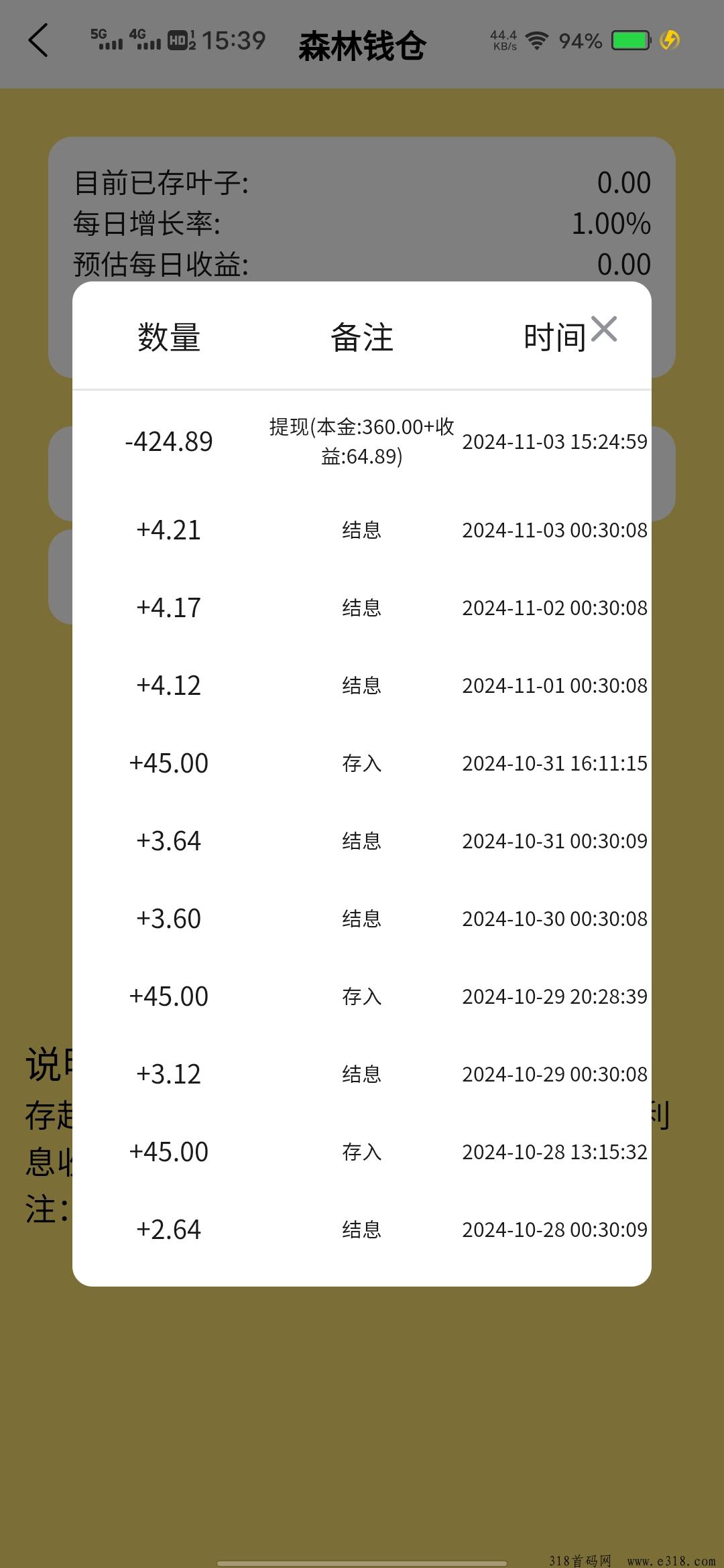Go back using the top-left arrow
The image size is (724, 1568).
pyautogui.click(x=38, y=40)
